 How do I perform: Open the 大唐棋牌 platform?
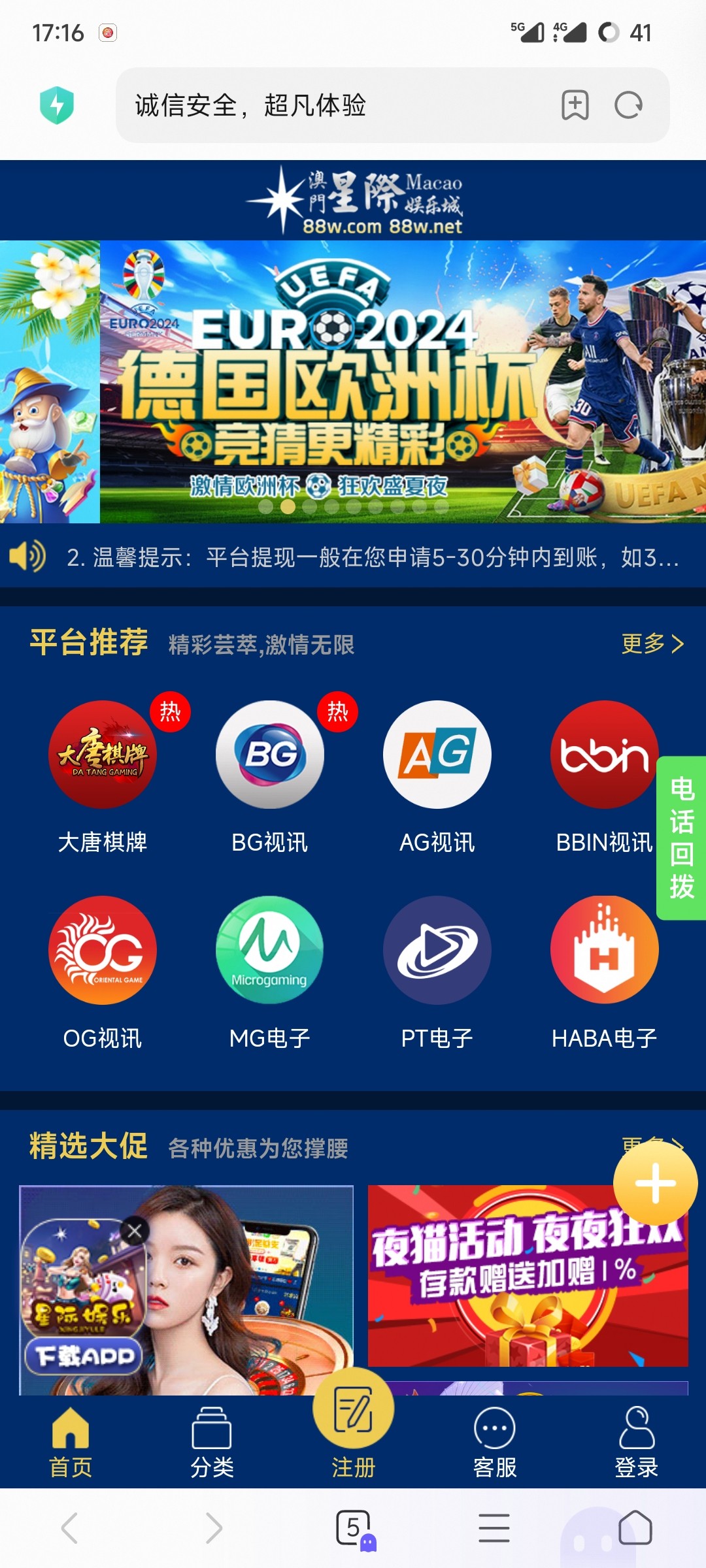tap(103, 755)
